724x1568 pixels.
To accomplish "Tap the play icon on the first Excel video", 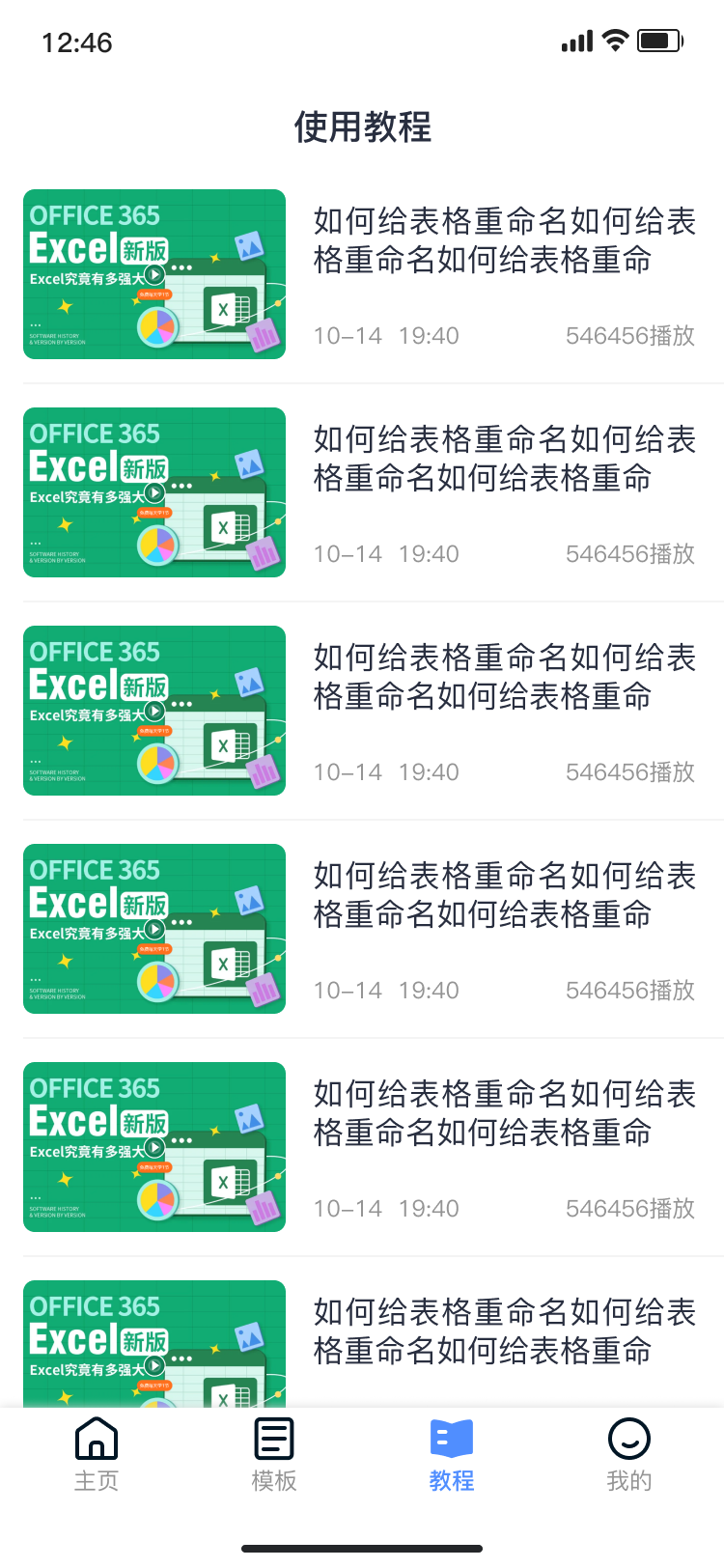I will [x=156, y=277].
